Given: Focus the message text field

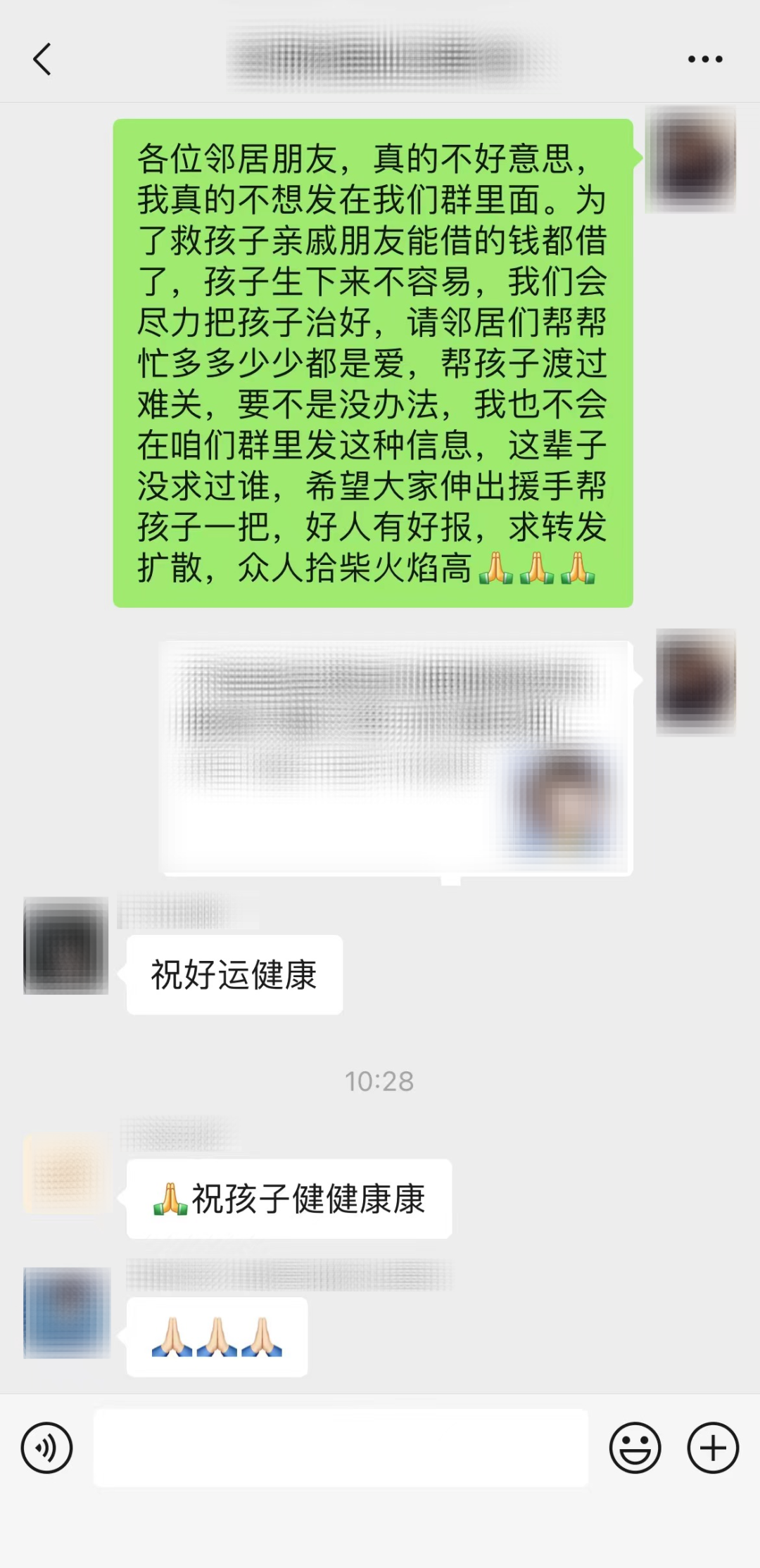Looking at the screenshot, I should (x=341, y=1448).
